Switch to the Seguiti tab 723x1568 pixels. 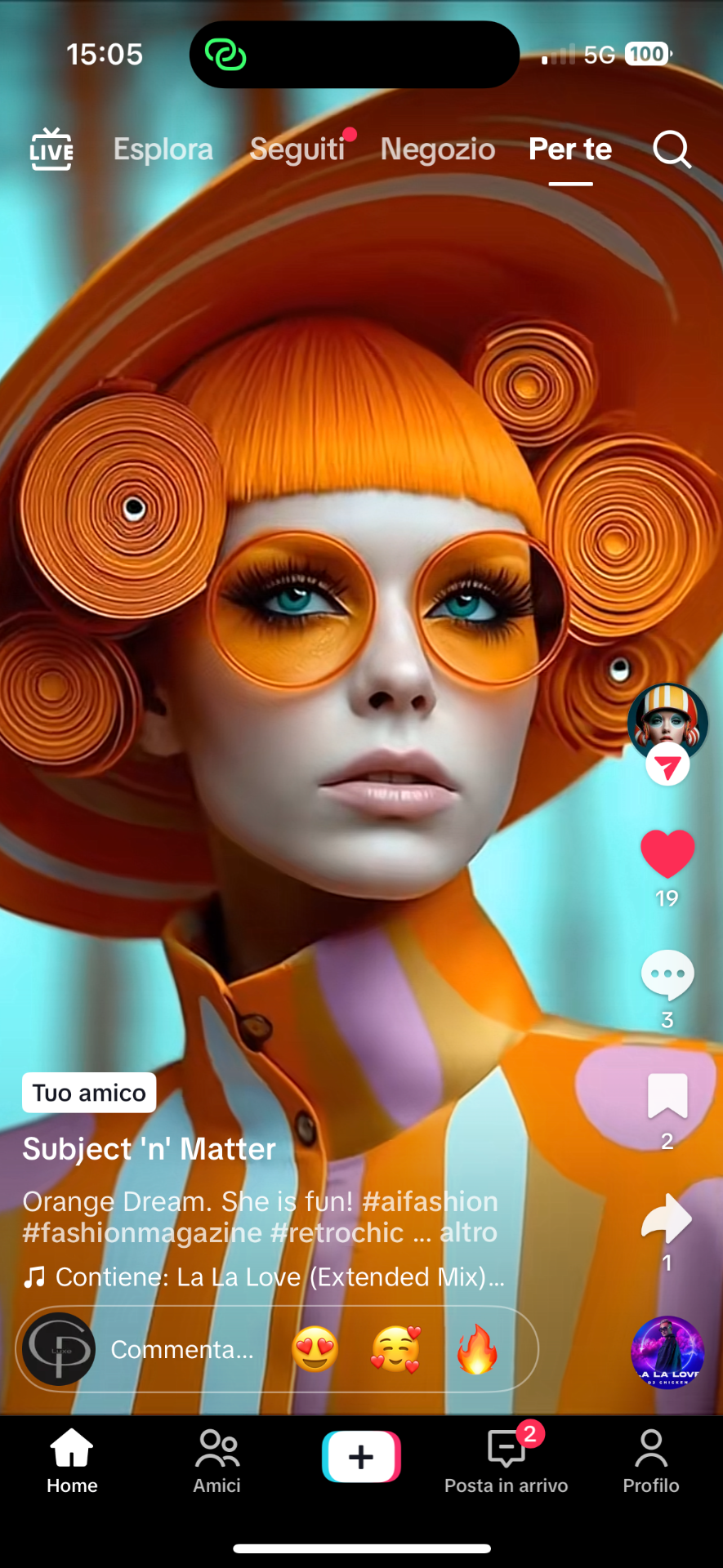coord(297,149)
